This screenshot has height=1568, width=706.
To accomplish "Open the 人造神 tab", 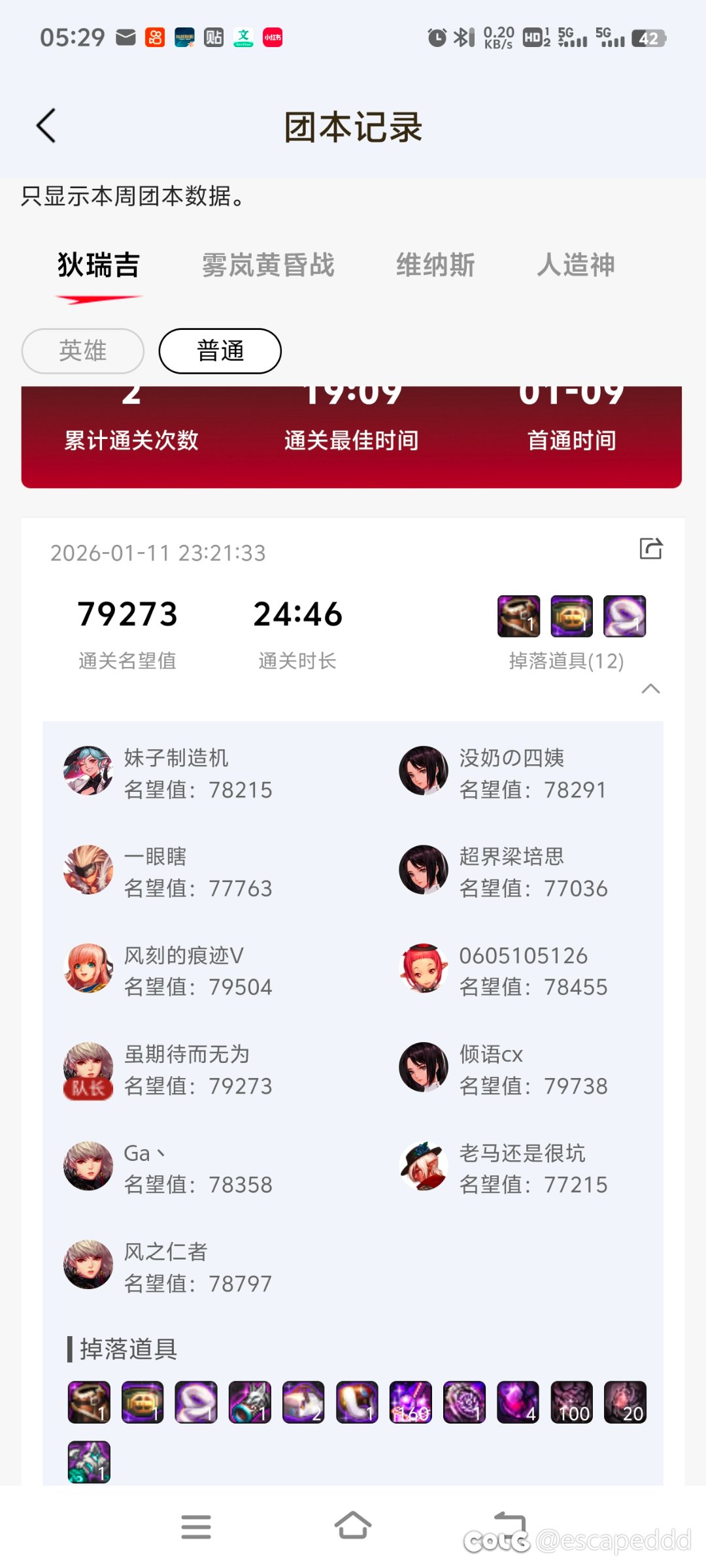I will point(576,265).
